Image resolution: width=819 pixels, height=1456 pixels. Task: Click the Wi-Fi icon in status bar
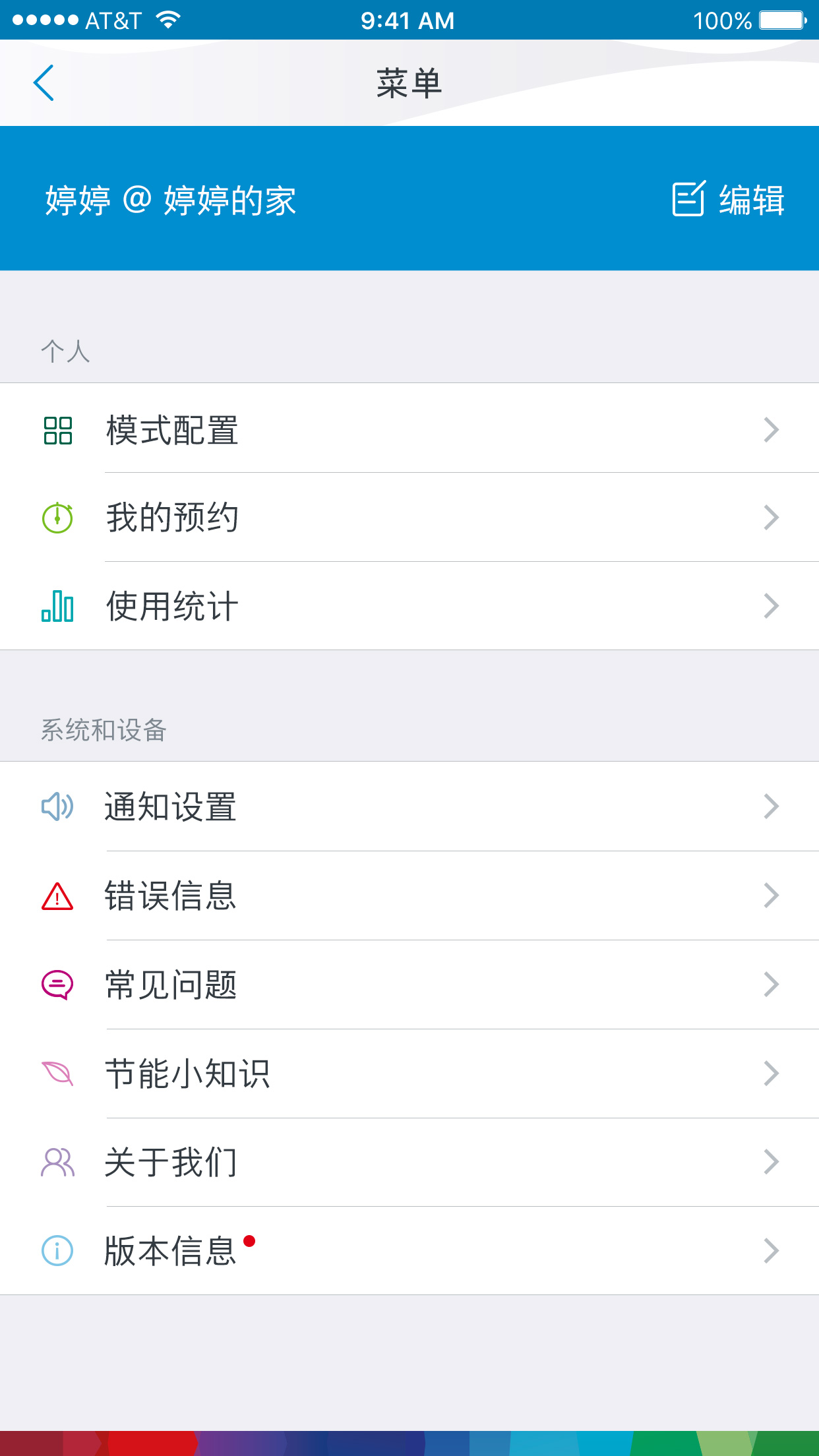pyautogui.click(x=169, y=20)
